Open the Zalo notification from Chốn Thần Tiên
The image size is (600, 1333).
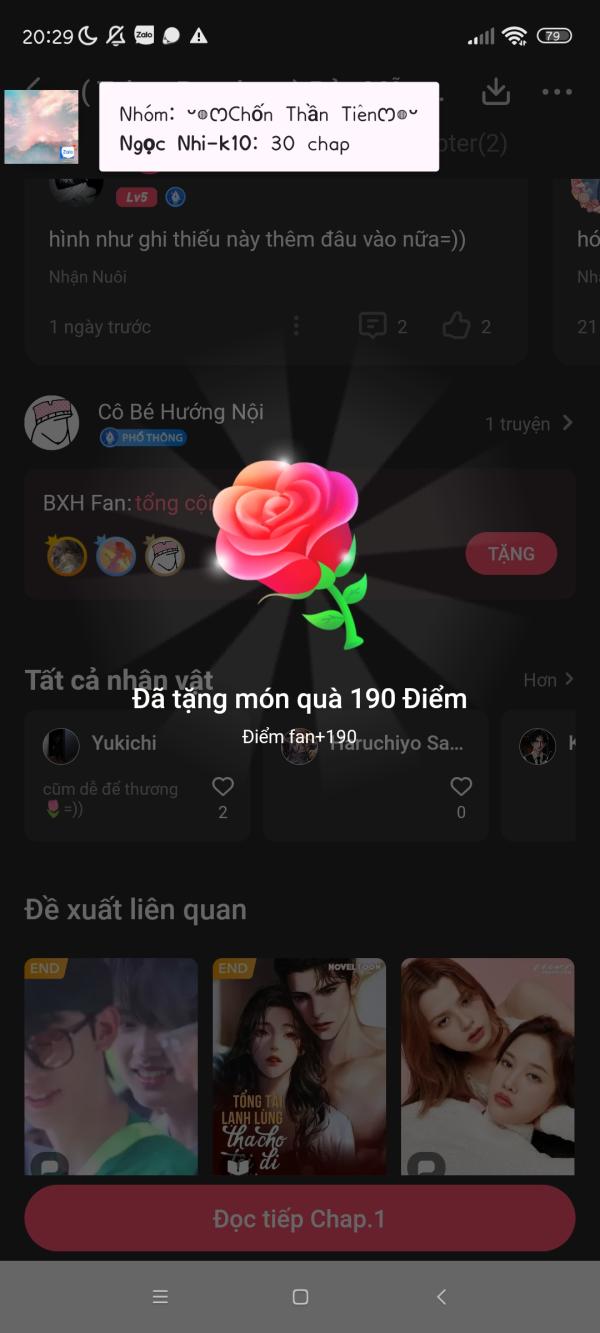click(x=268, y=127)
